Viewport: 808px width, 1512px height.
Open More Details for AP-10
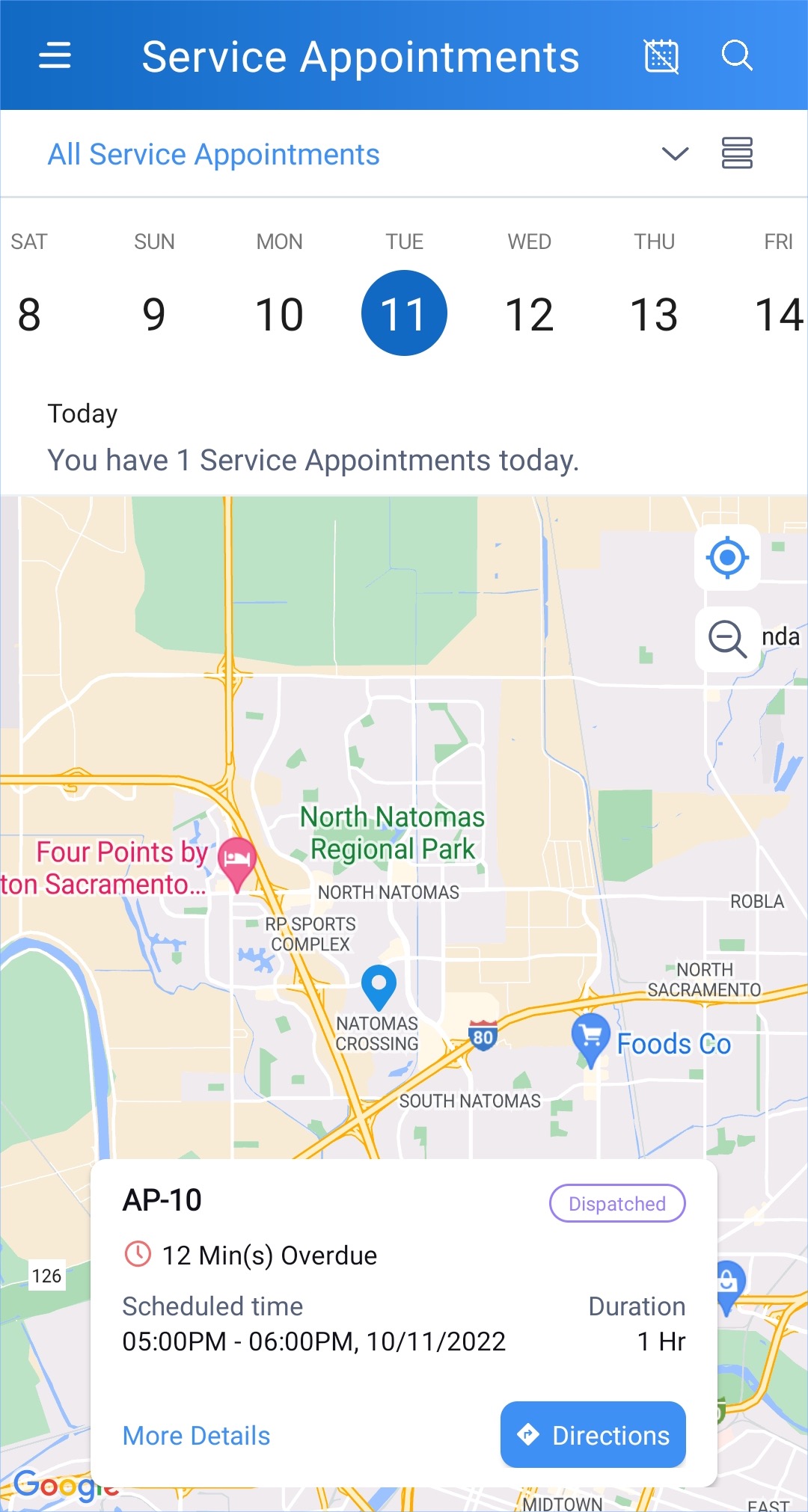pos(196,1436)
